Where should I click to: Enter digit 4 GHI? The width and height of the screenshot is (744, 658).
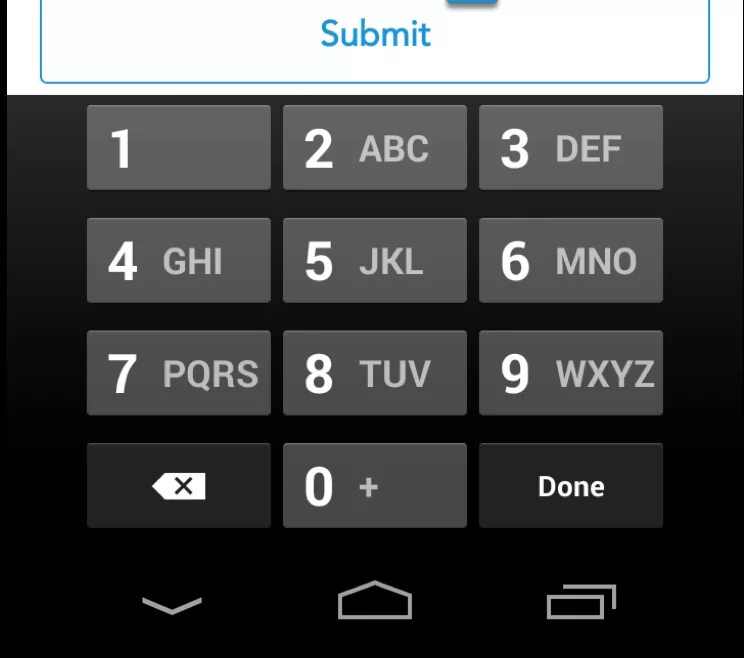(x=178, y=261)
